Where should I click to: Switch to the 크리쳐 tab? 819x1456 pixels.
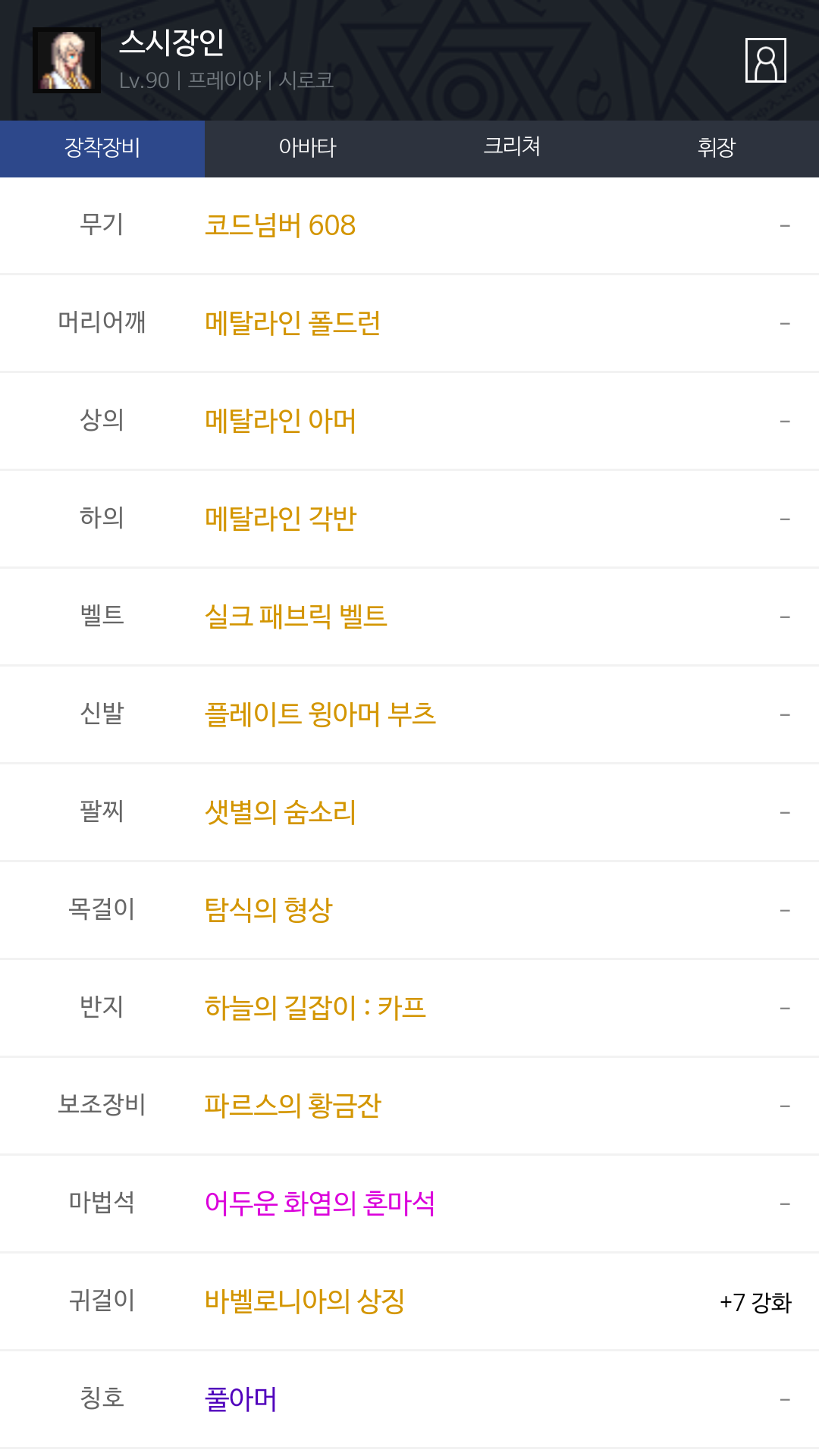[512, 149]
